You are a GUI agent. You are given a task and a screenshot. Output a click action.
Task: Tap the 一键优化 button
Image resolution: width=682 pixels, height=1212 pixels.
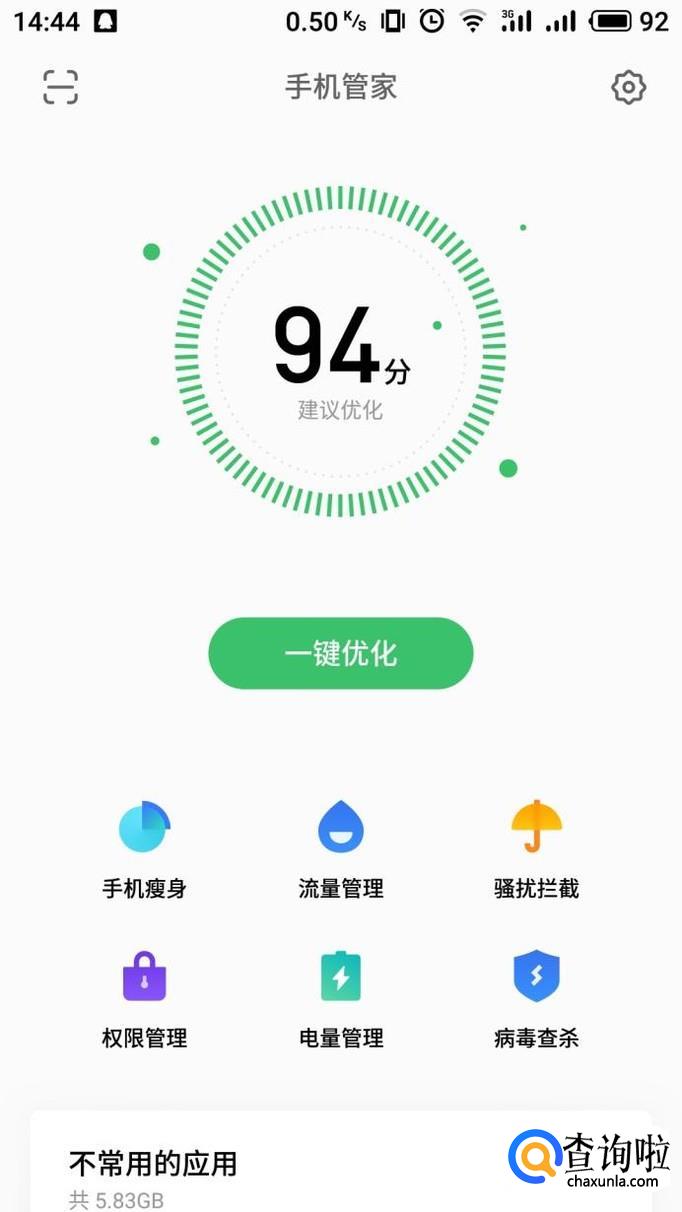click(x=340, y=653)
